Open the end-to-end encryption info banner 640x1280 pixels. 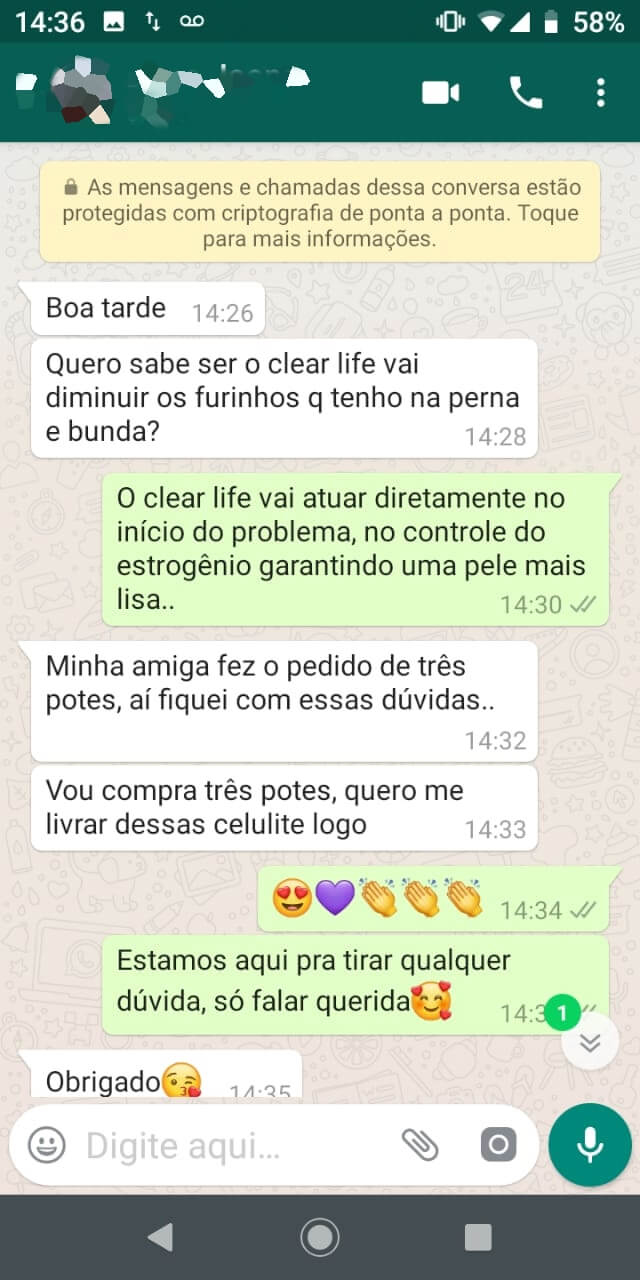(320, 213)
